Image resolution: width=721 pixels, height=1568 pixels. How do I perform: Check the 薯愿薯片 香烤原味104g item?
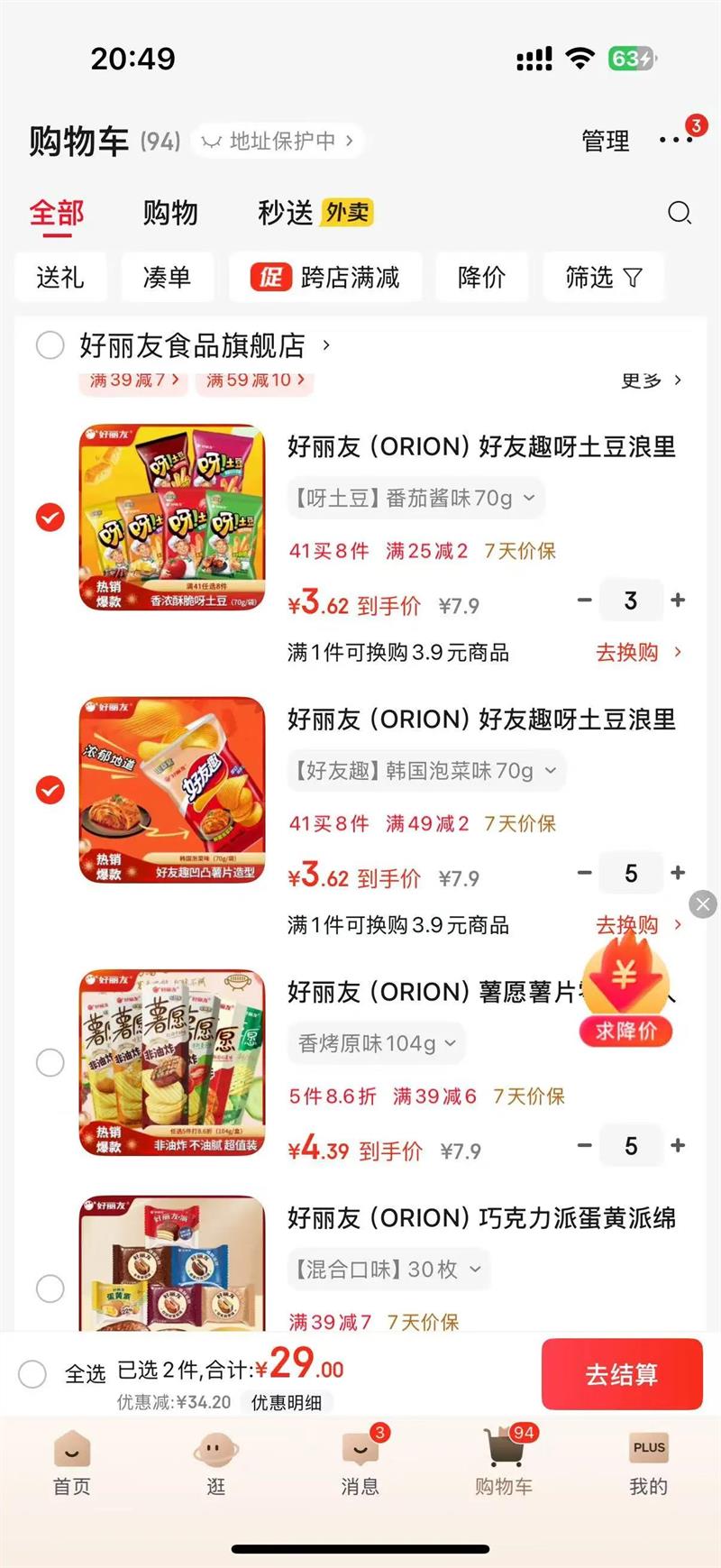50,1062
